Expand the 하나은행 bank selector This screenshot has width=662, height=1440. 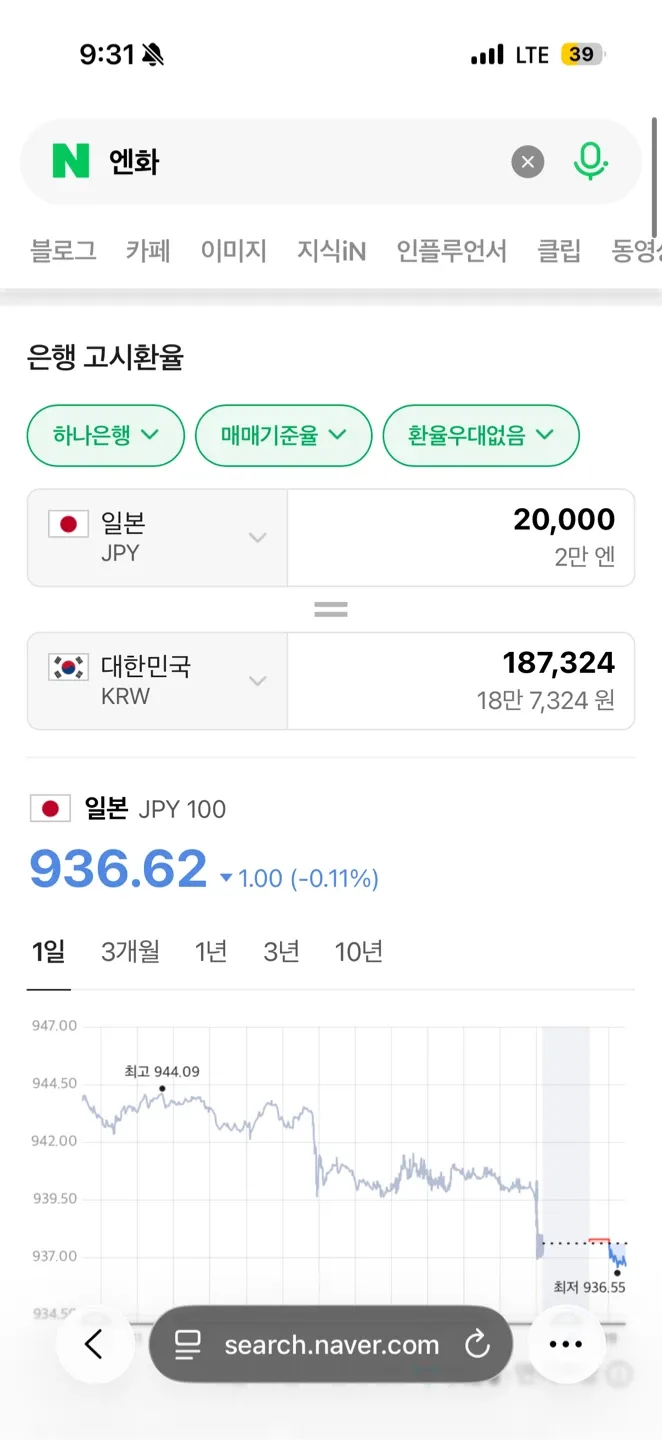pos(106,435)
